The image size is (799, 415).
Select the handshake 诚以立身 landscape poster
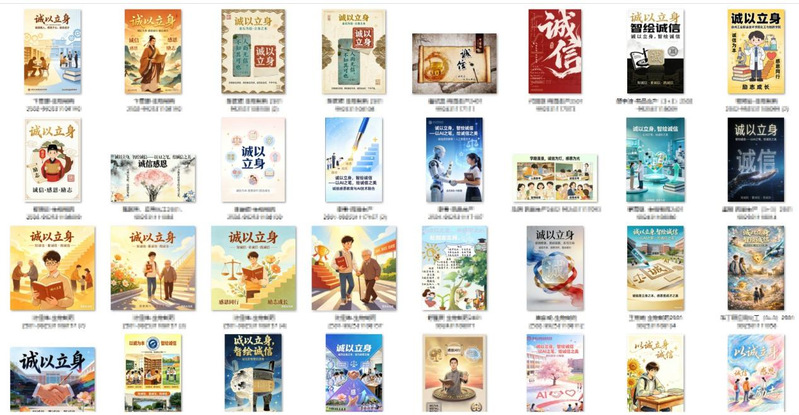[52, 379]
